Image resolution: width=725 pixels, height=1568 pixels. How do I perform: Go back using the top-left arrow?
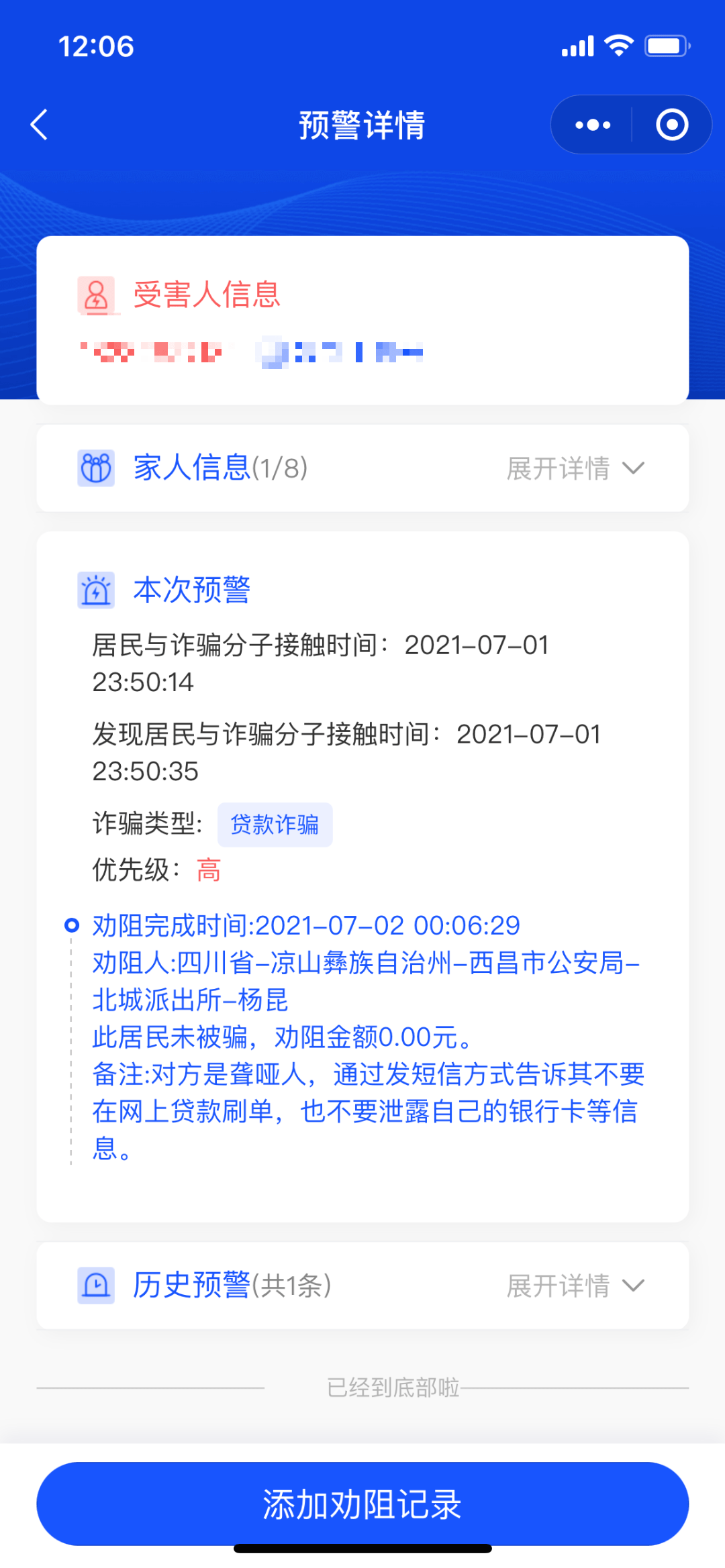(40, 125)
